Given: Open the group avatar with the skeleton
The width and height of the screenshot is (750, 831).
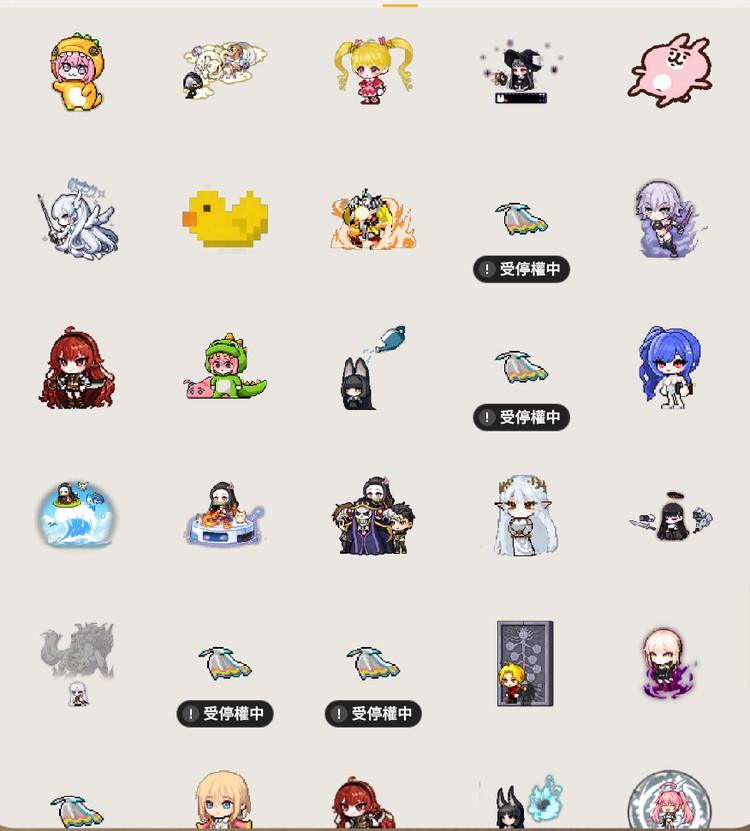Looking at the screenshot, I should coord(373,515).
